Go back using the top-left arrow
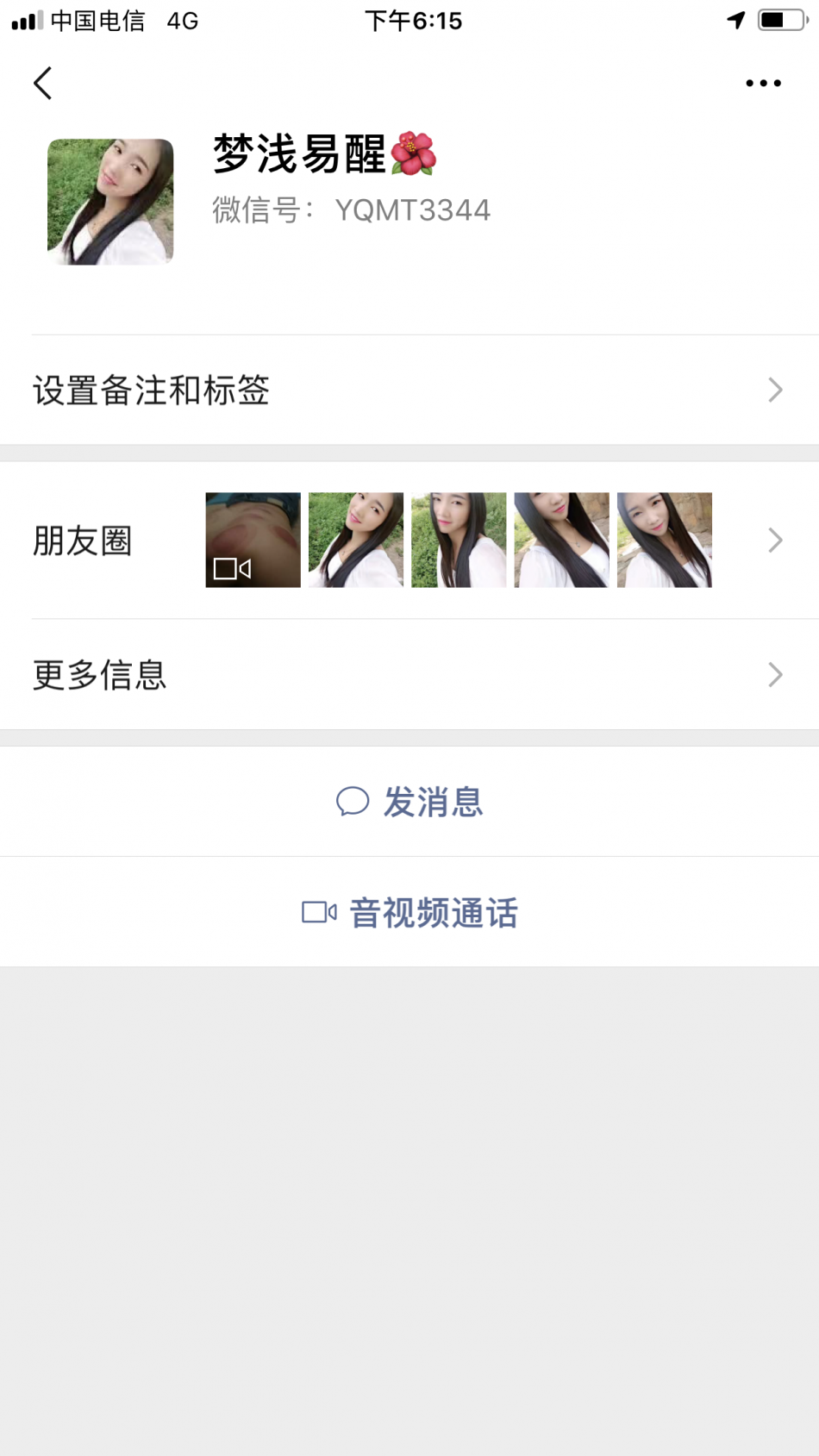 (43, 84)
